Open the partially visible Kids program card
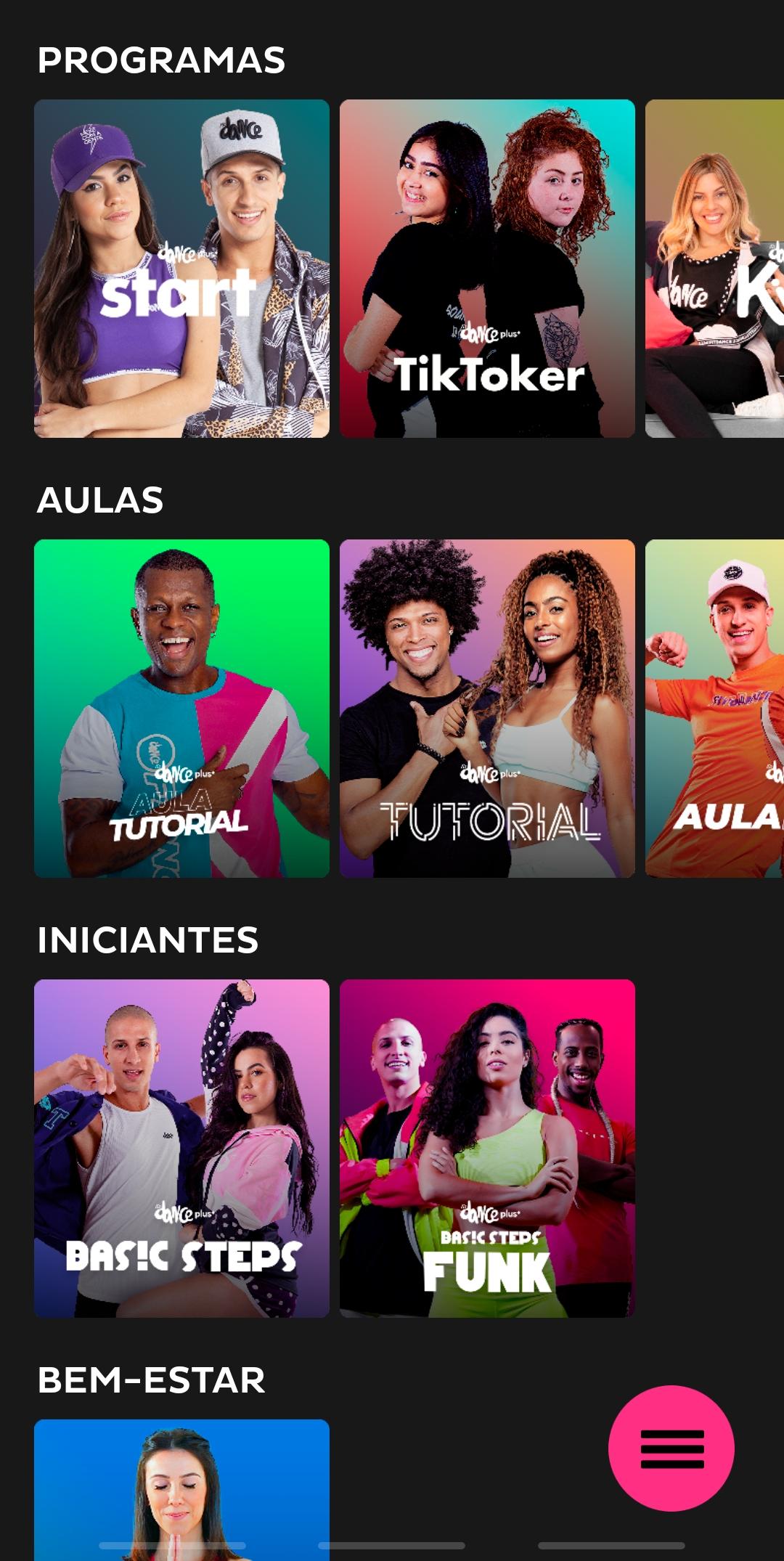The height and width of the screenshot is (1561, 784). click(x=715, y=269)
